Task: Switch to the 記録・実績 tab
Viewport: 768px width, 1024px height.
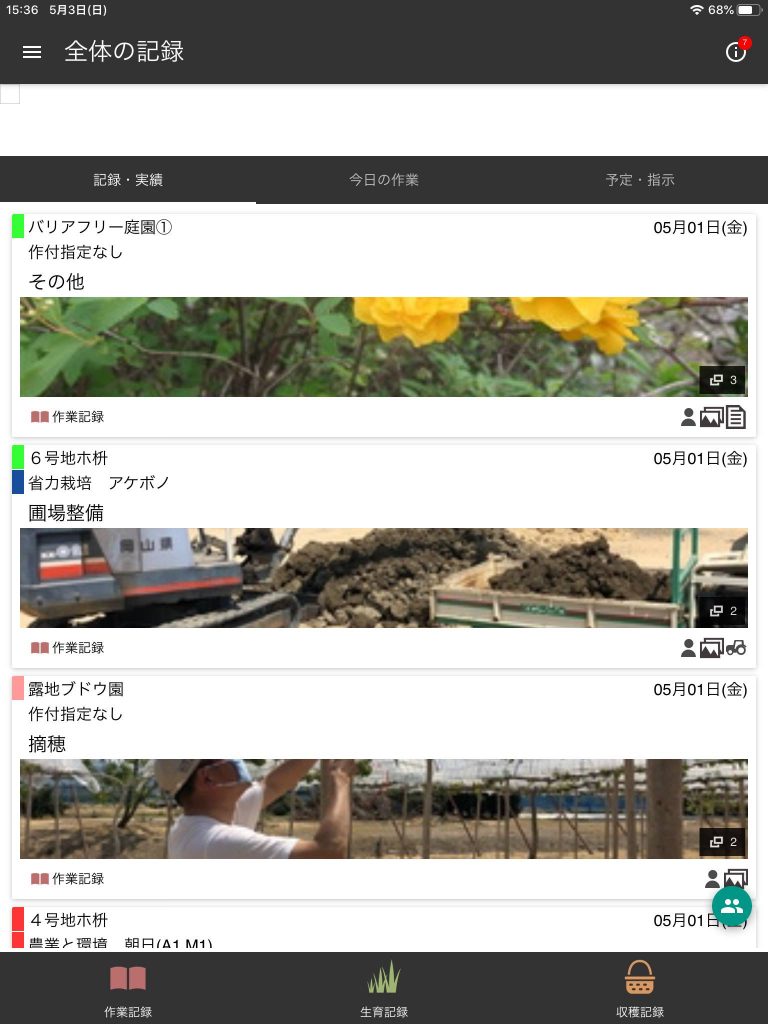Action: point(128,180)
